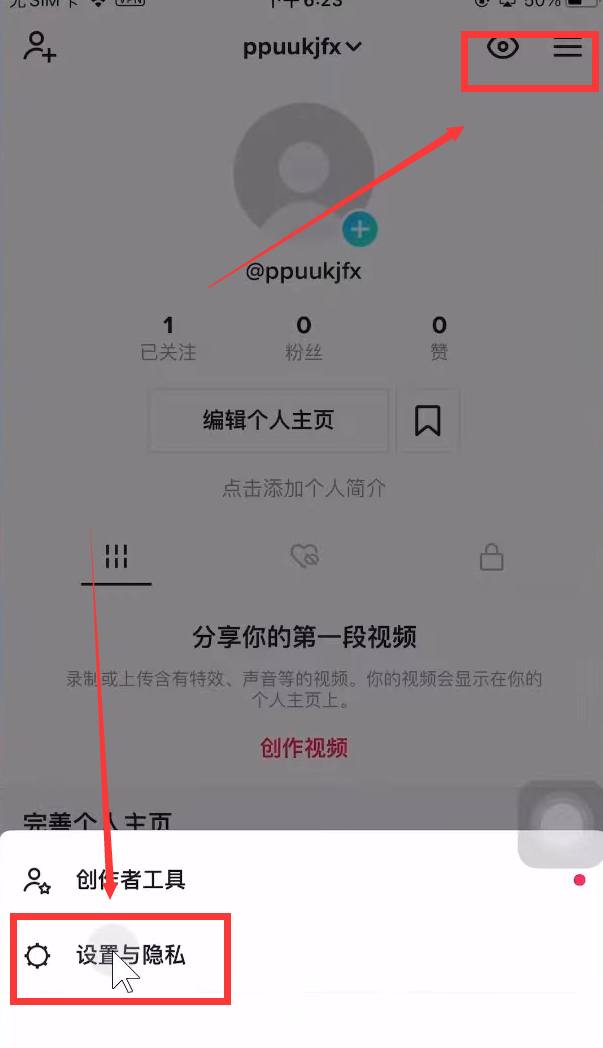Image resolution: width=603 pixels, height=1048 pixels.
Task: Open the hamburger menu icon
Action: [x=567, y=47]
